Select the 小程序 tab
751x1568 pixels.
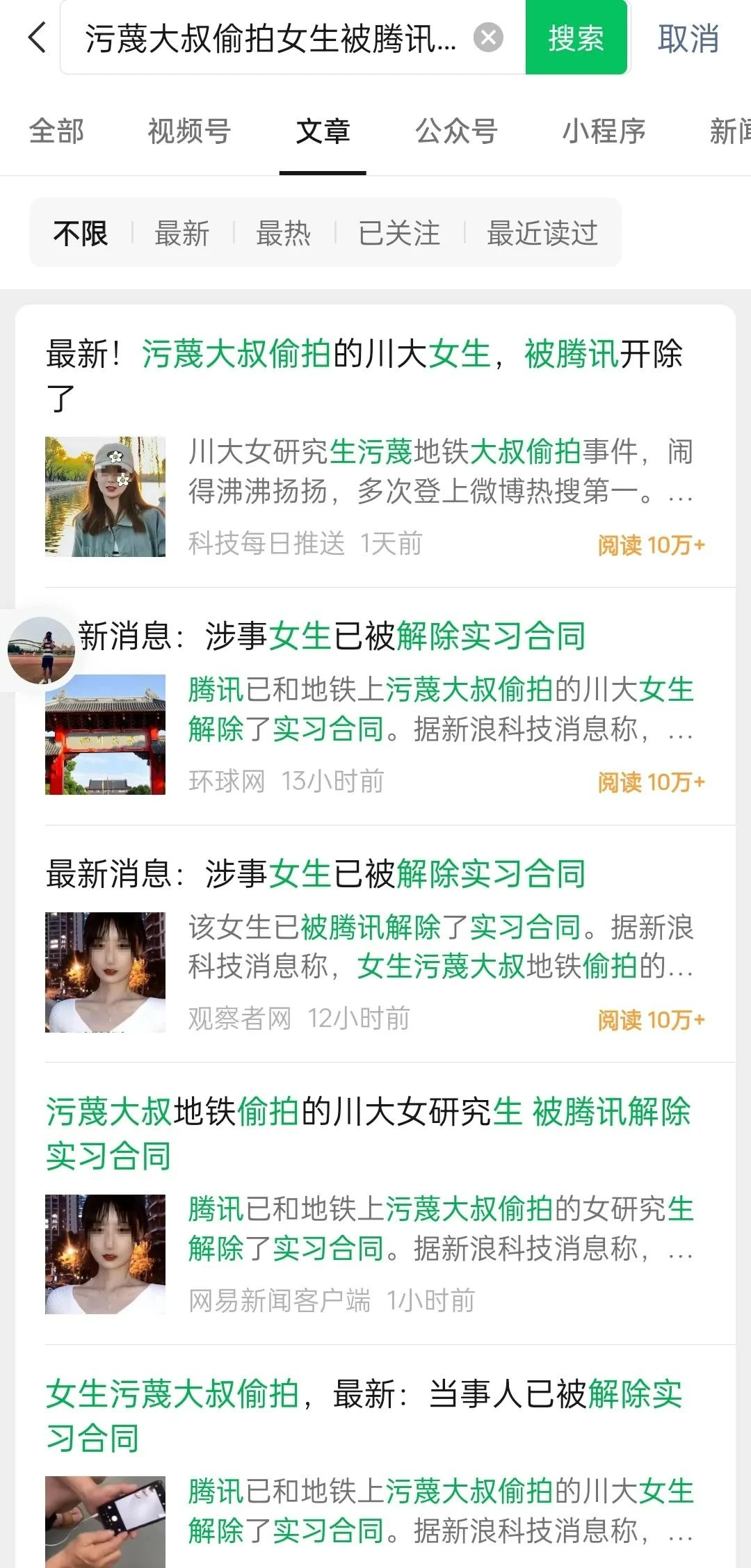pos(604,131)
